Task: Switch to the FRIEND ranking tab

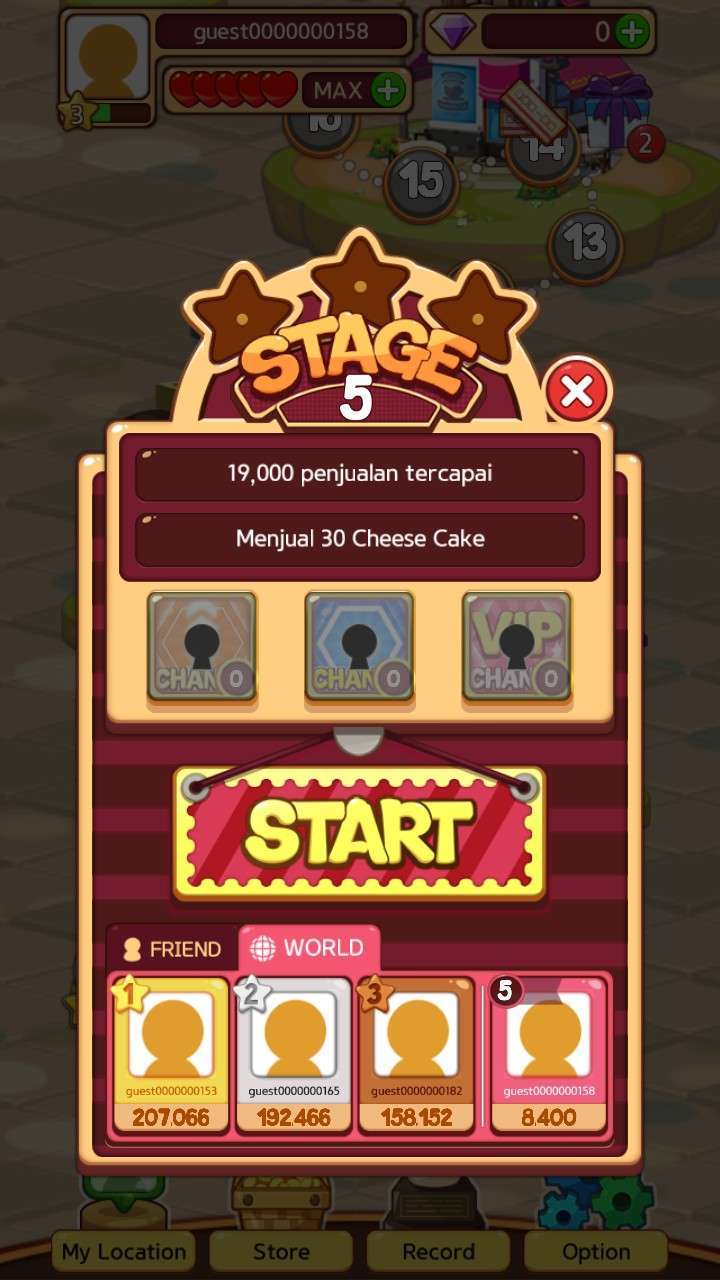Action: [x=172, y=949]
